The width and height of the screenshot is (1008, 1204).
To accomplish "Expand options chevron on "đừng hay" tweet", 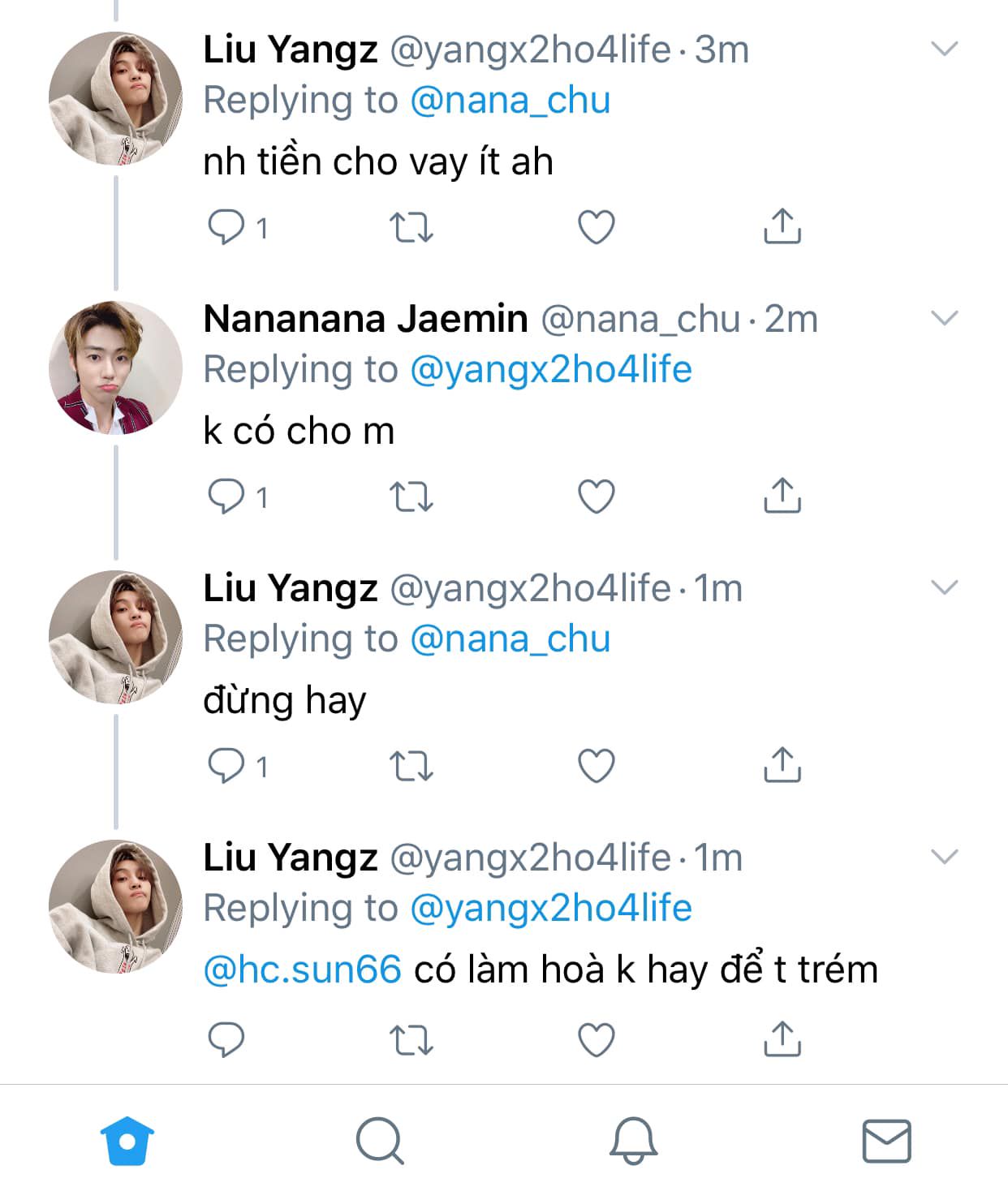I will (x=944, y=587).
